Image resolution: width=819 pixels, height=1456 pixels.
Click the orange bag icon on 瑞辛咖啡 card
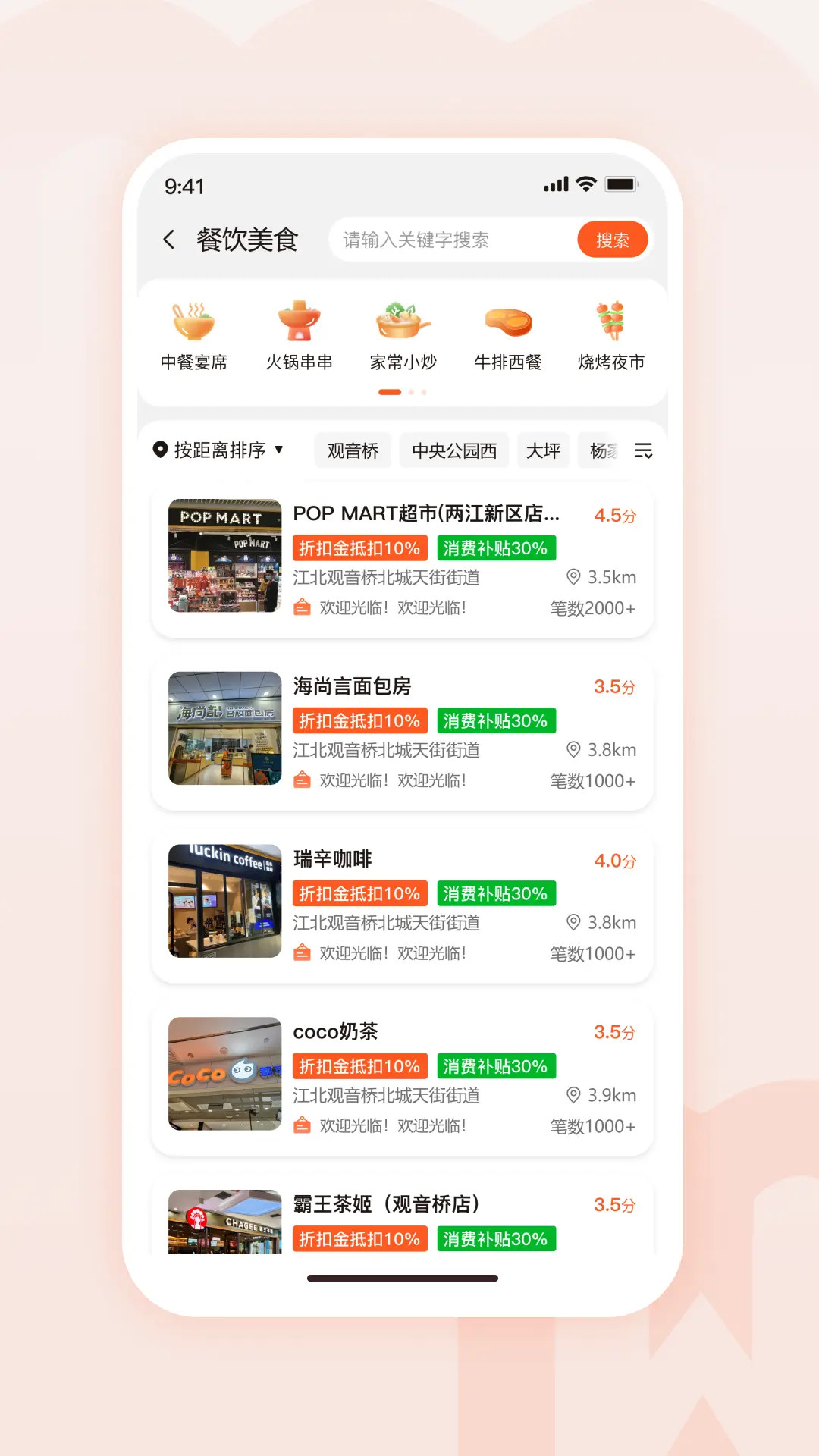tap(303, 954)
